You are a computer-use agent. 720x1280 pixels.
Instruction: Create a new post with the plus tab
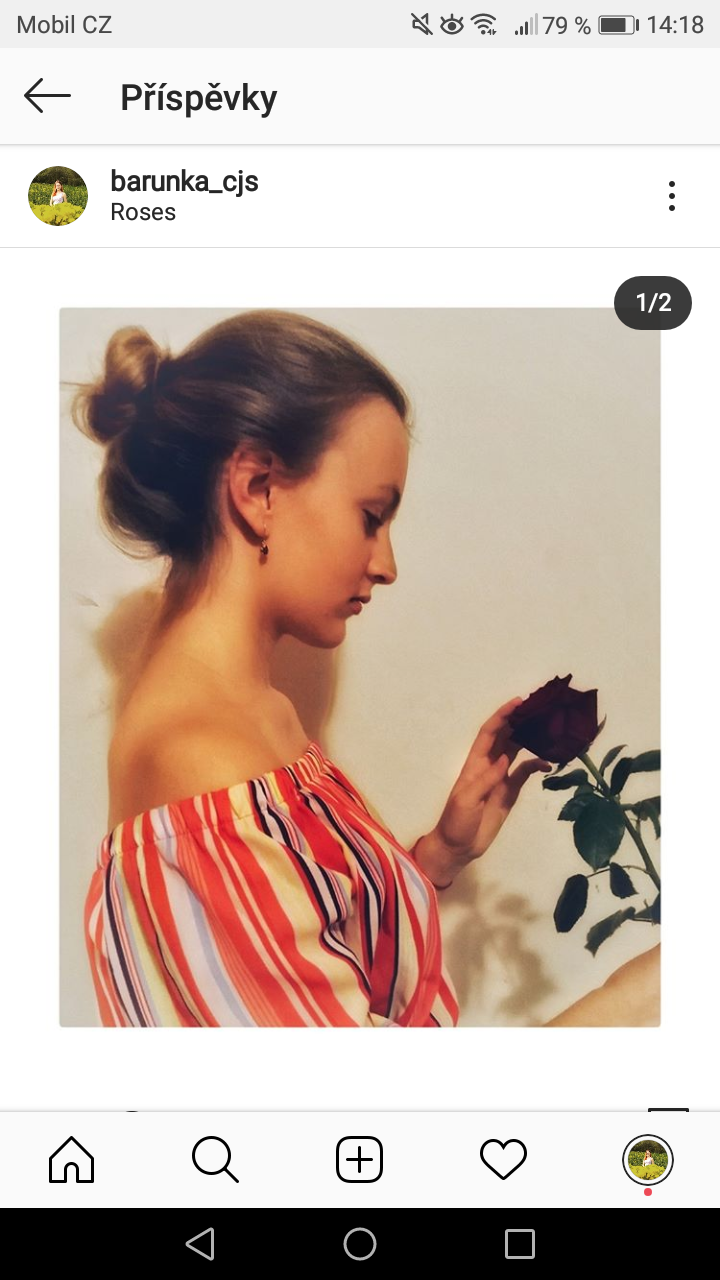pos(359,1160)
